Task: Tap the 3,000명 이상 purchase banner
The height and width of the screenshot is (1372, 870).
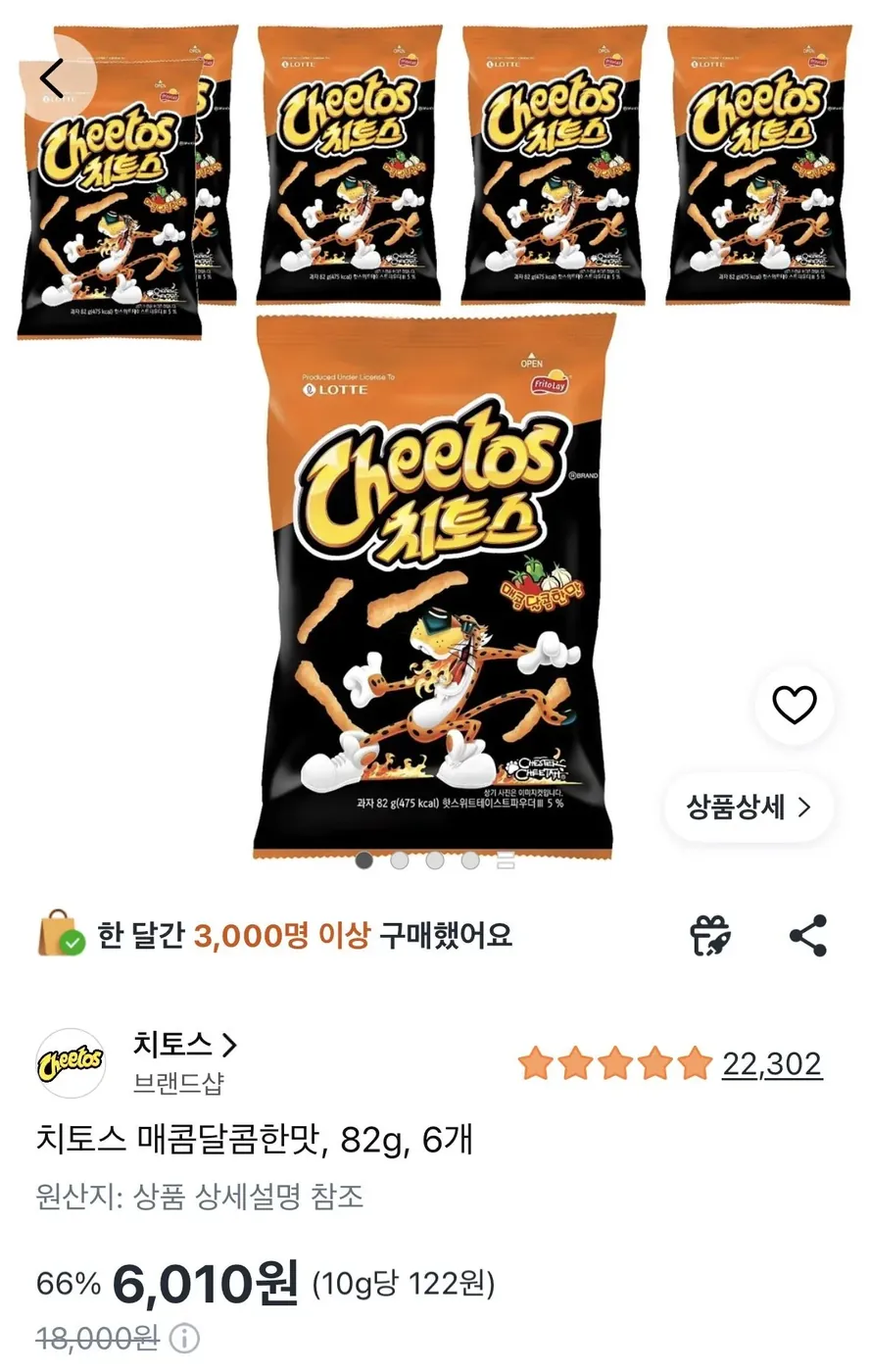Action: 294,936
